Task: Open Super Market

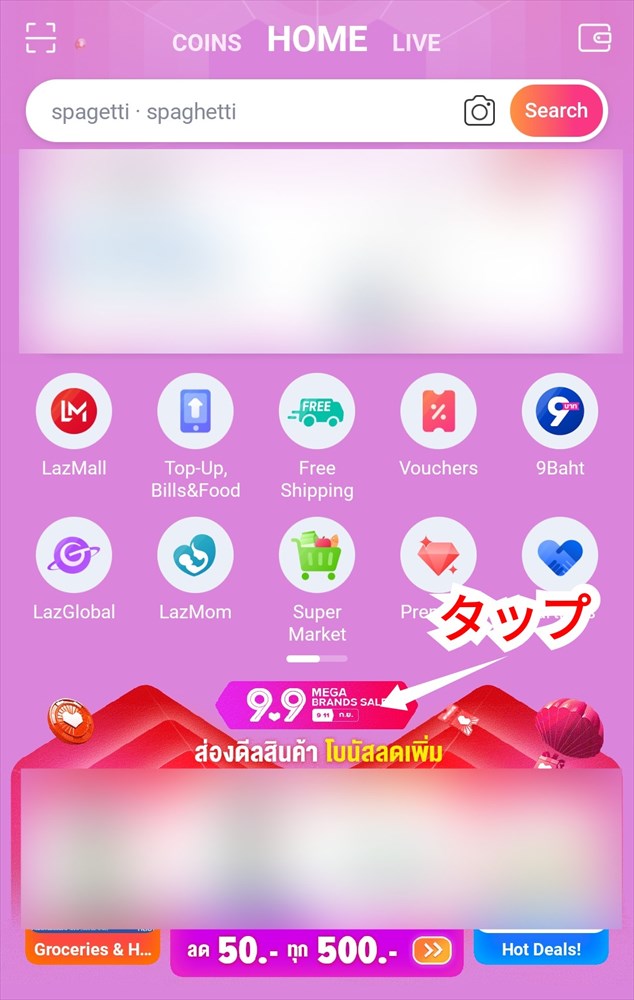Action: [x=317, y=556]
